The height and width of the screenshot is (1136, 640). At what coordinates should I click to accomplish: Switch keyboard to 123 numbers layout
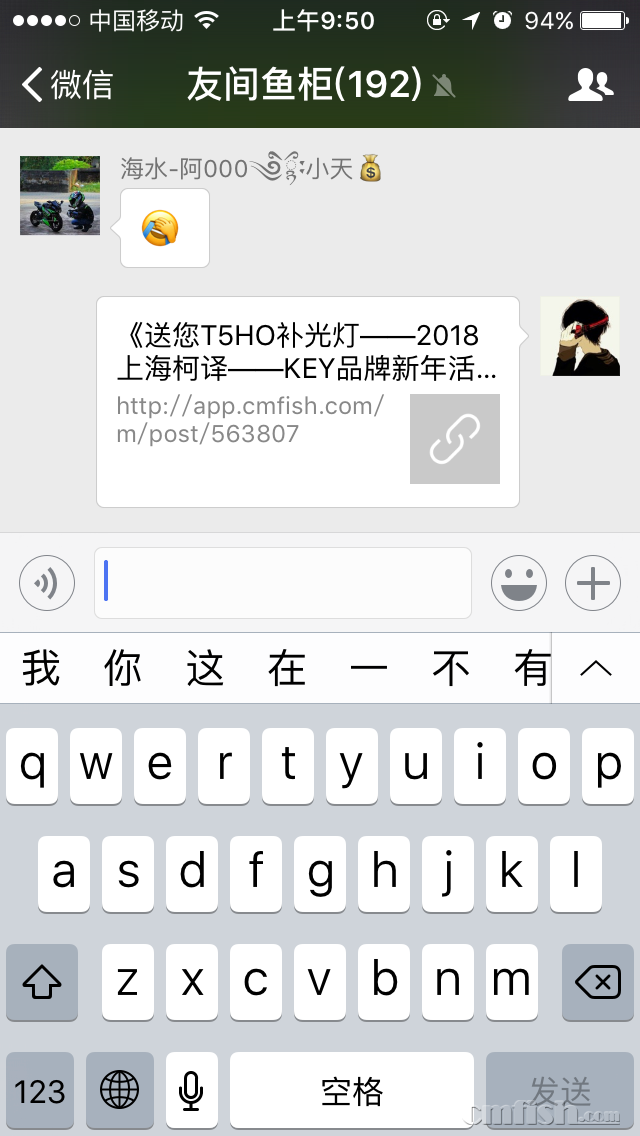(x=40, y=1091)
